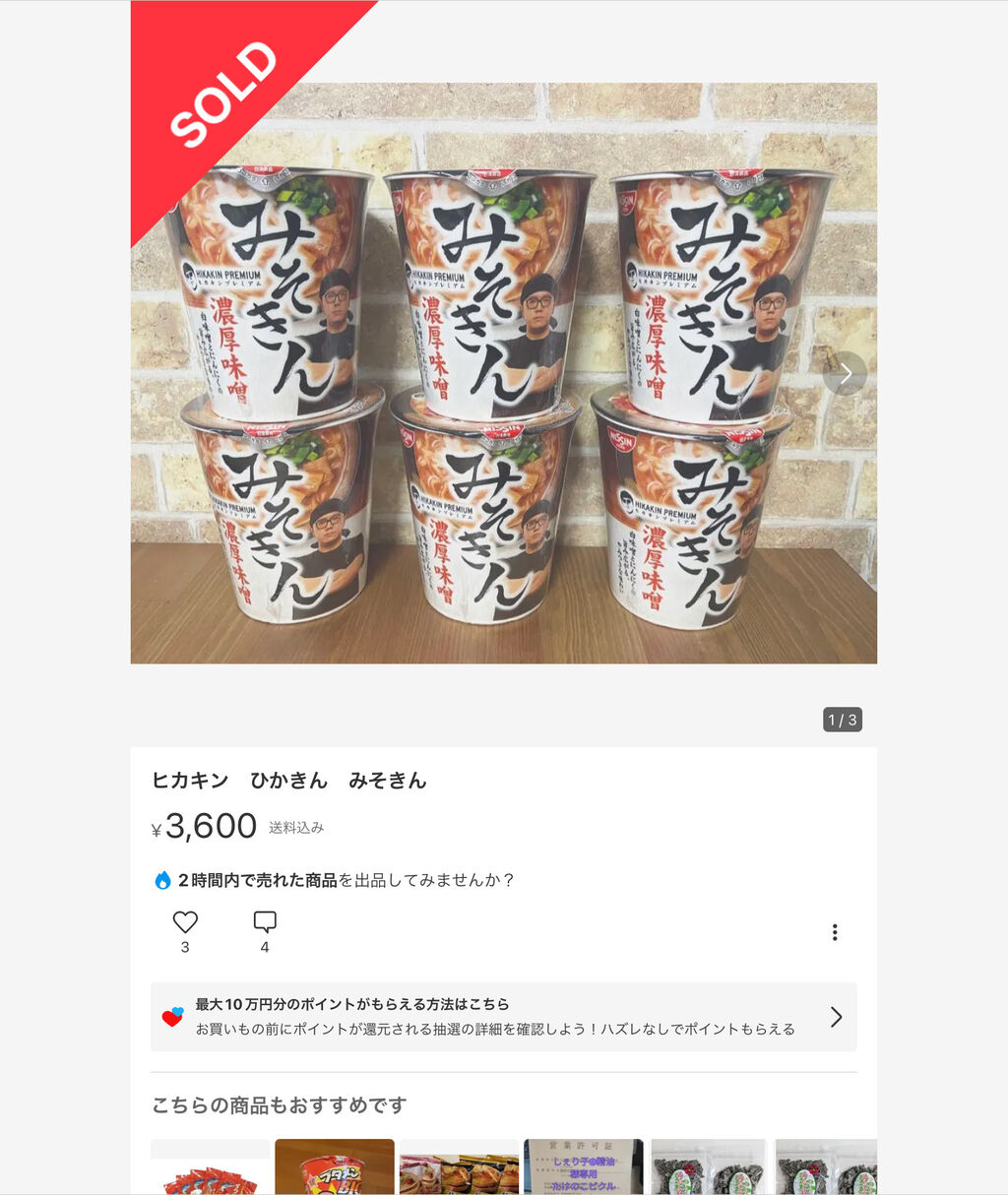Open the recommended ブタメン cup noodle item

pos(335,1167)
